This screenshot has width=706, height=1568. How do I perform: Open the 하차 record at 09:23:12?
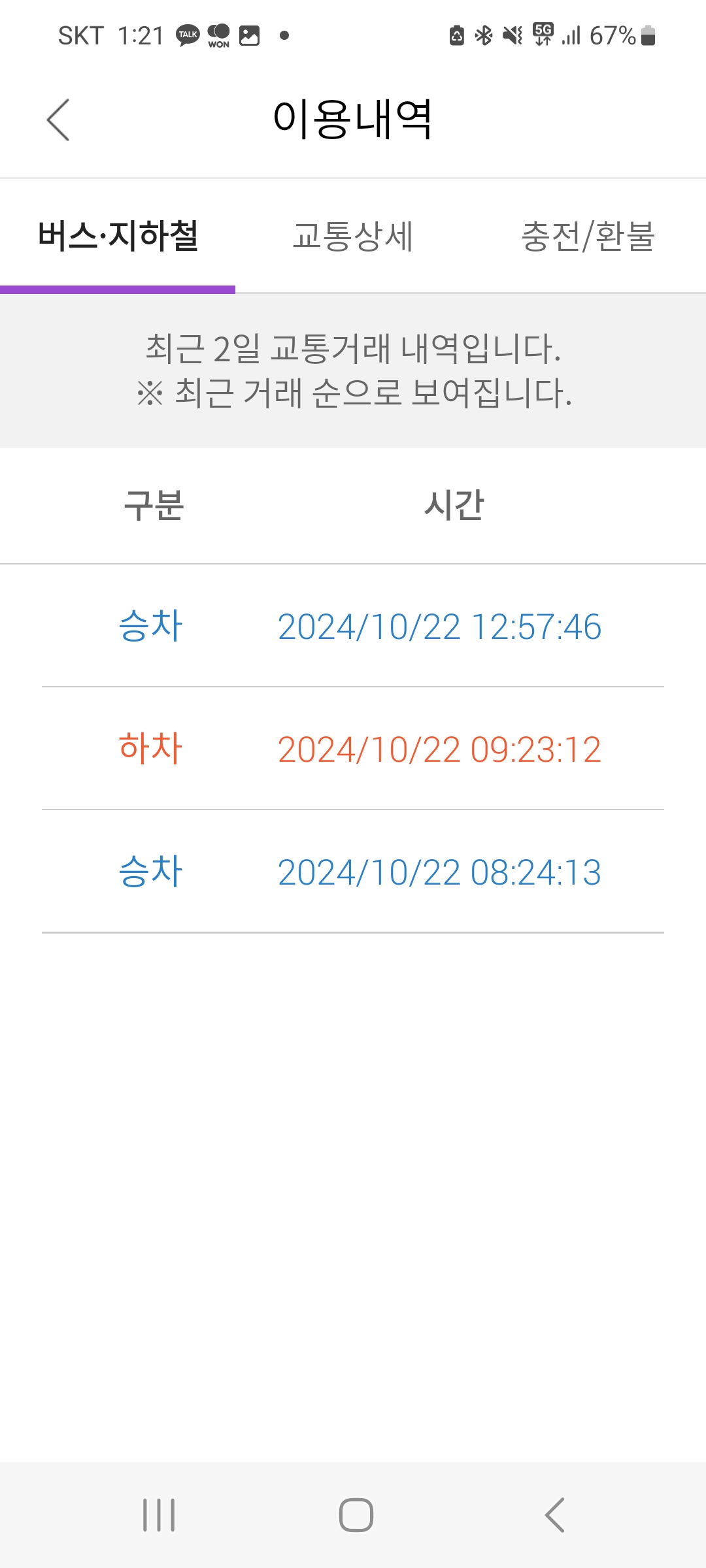point(353,749)
